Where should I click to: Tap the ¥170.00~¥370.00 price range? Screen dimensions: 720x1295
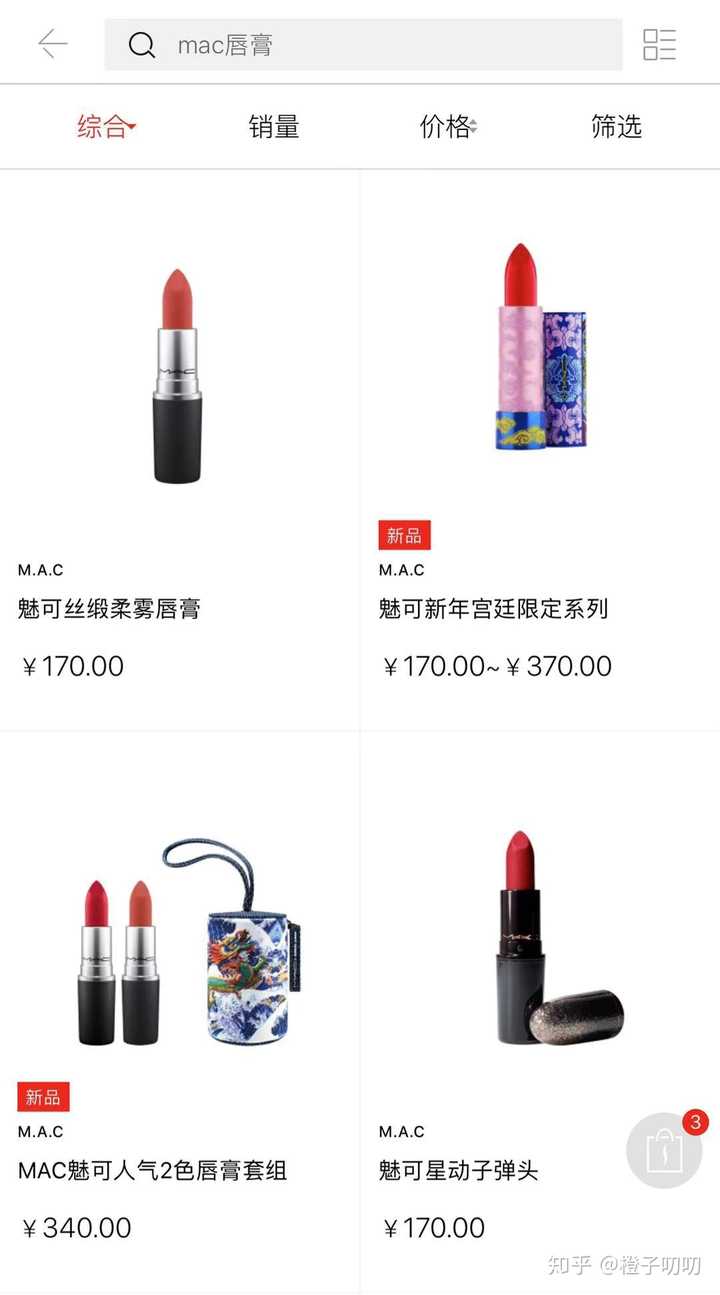point(498,666)
